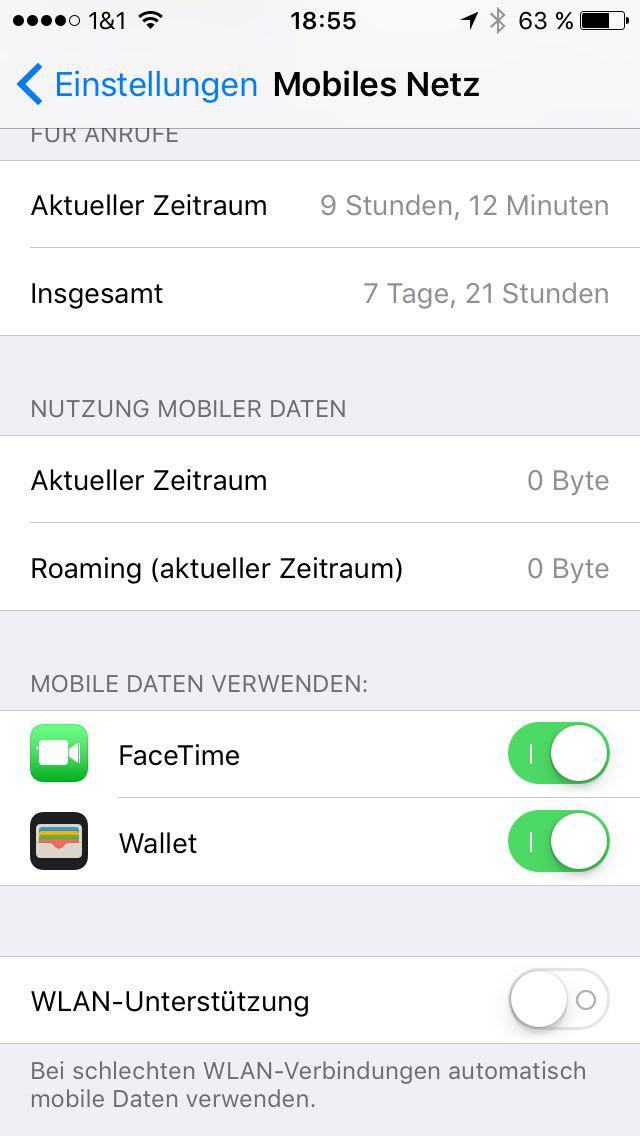Disable mobile data for FaceTime

pyautogui.click(x=558, y=754)
